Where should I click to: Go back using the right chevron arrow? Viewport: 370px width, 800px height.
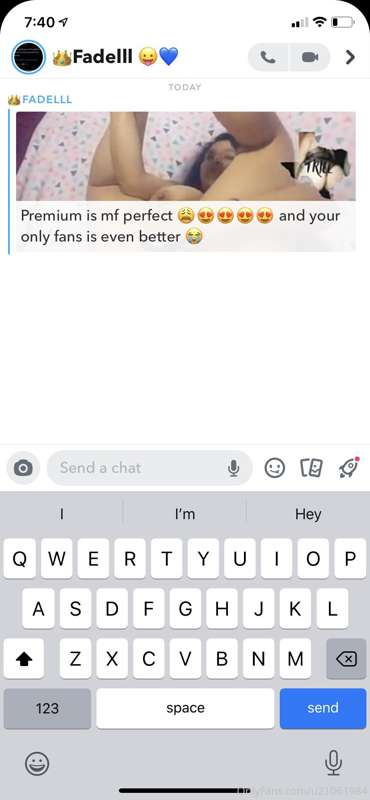click(350, 57)
